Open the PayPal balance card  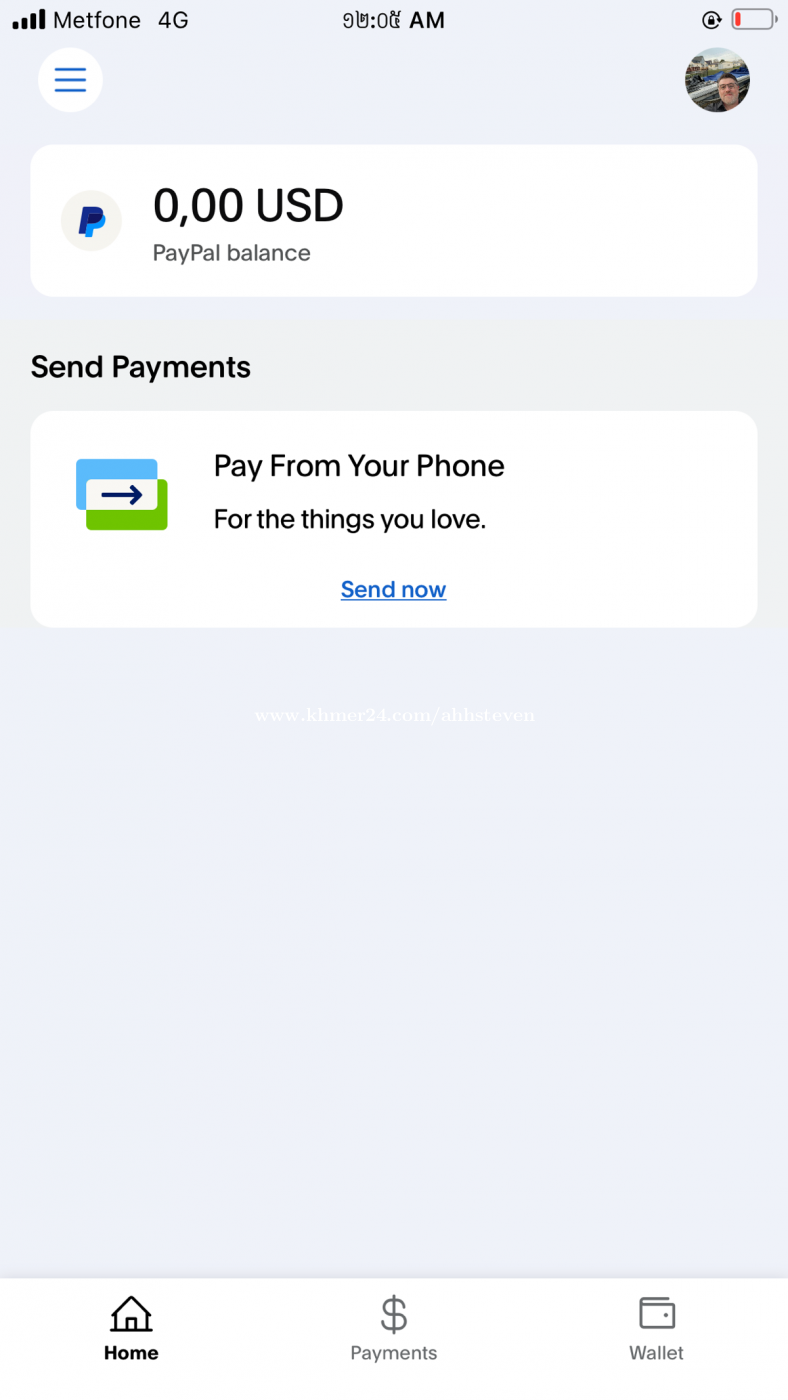tap(394, 221)
